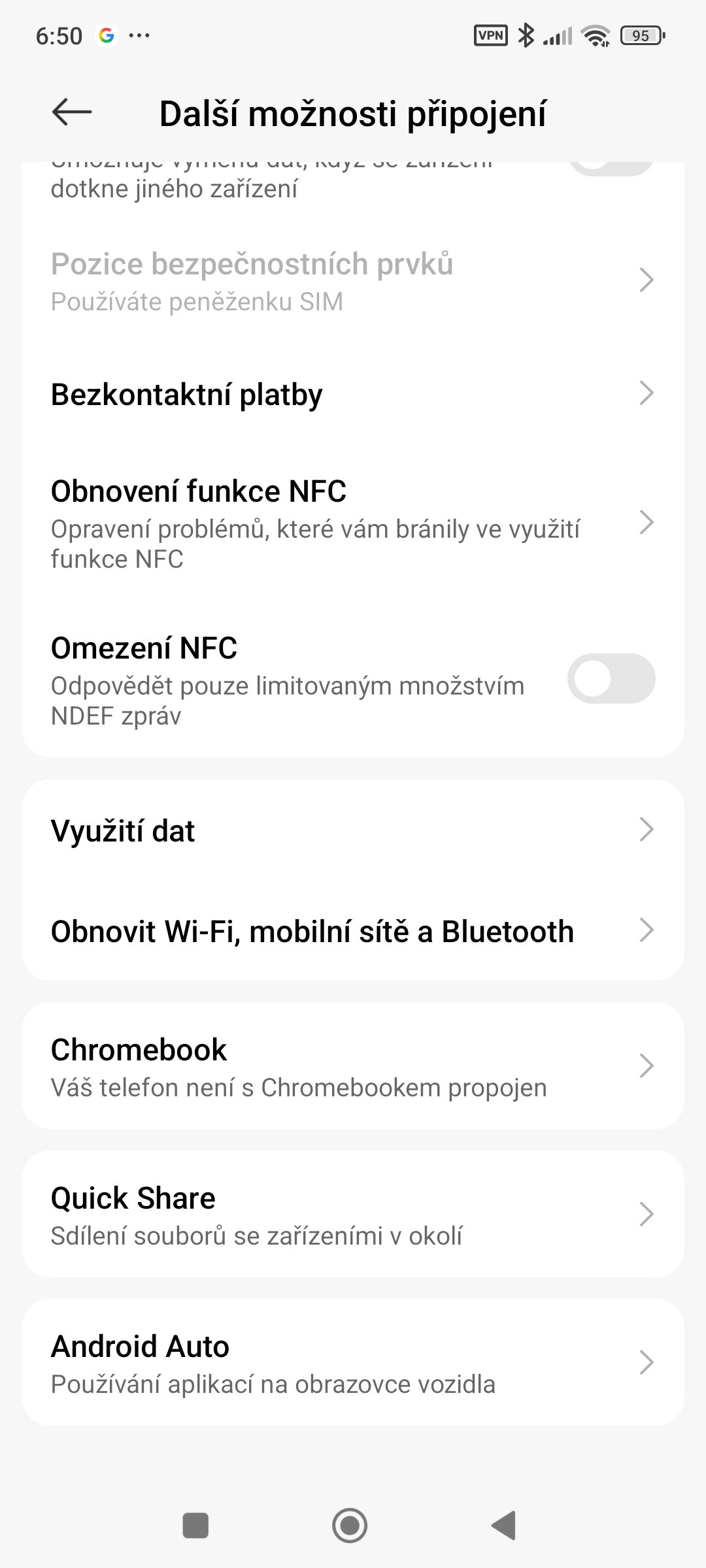The width and height of the screenshot is (706, 1568).
Task: Tap the system home button
Action: pos(350,1526)
